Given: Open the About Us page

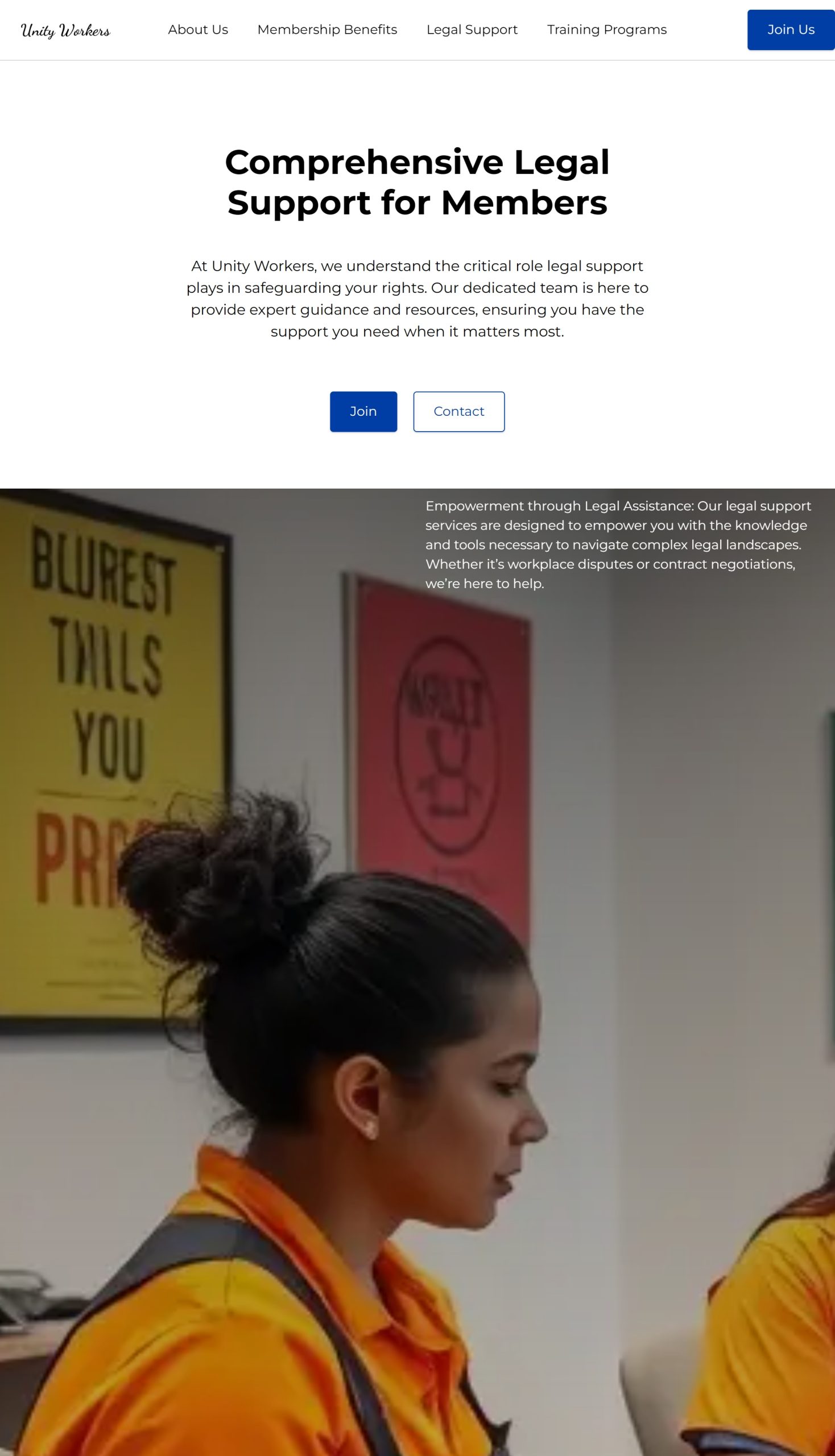Looking at the screenshot, I should 198,30.
